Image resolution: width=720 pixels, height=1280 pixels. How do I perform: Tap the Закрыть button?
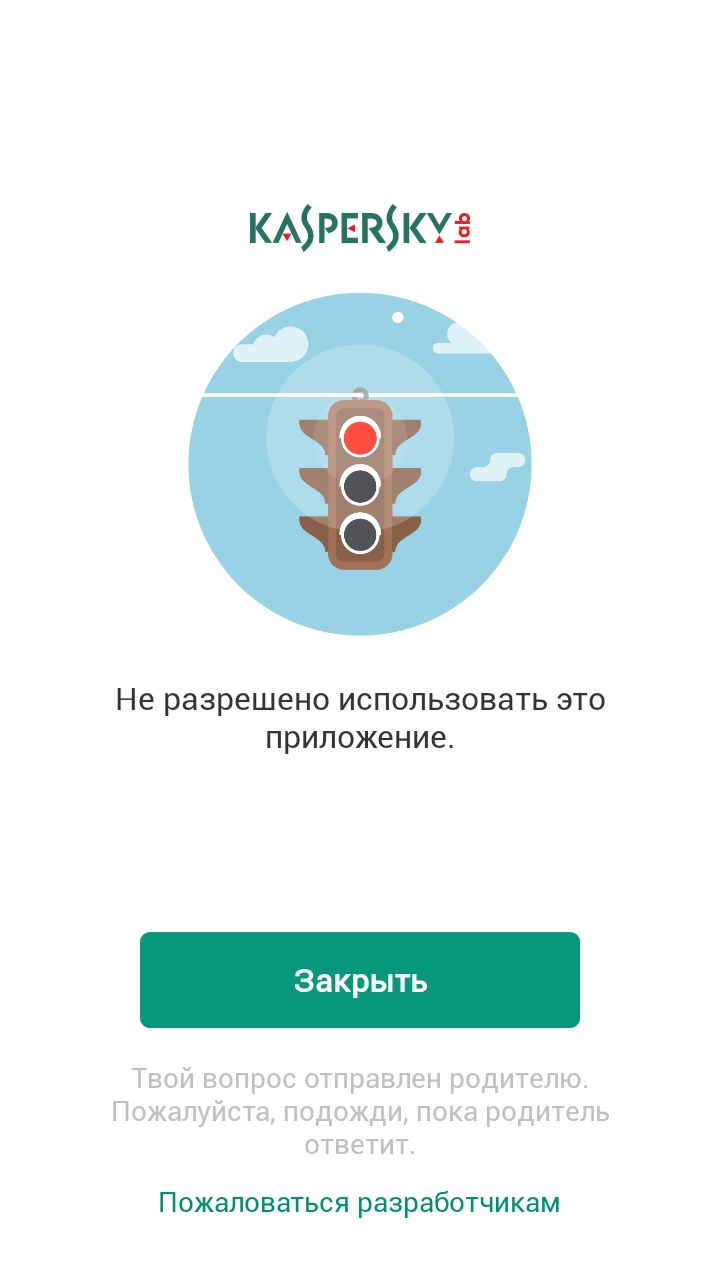(360, 980)
